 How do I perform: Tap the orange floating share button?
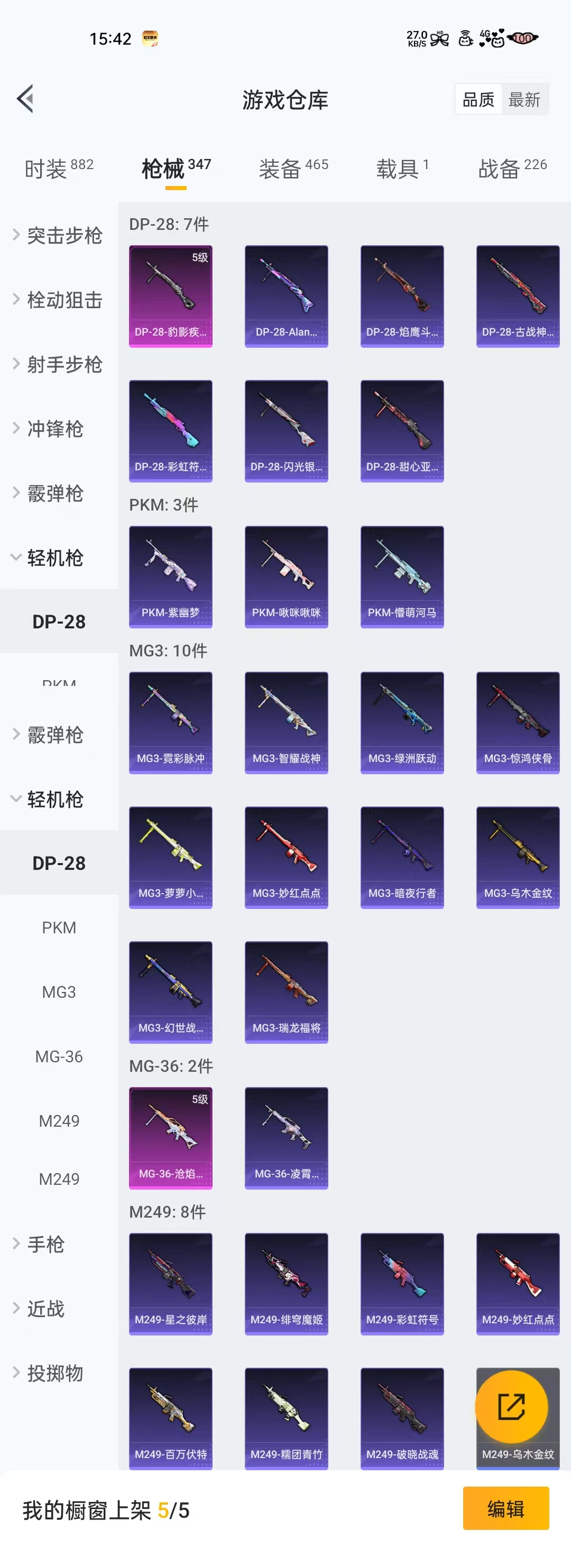pyautogui.click(x=511, y=1407)
